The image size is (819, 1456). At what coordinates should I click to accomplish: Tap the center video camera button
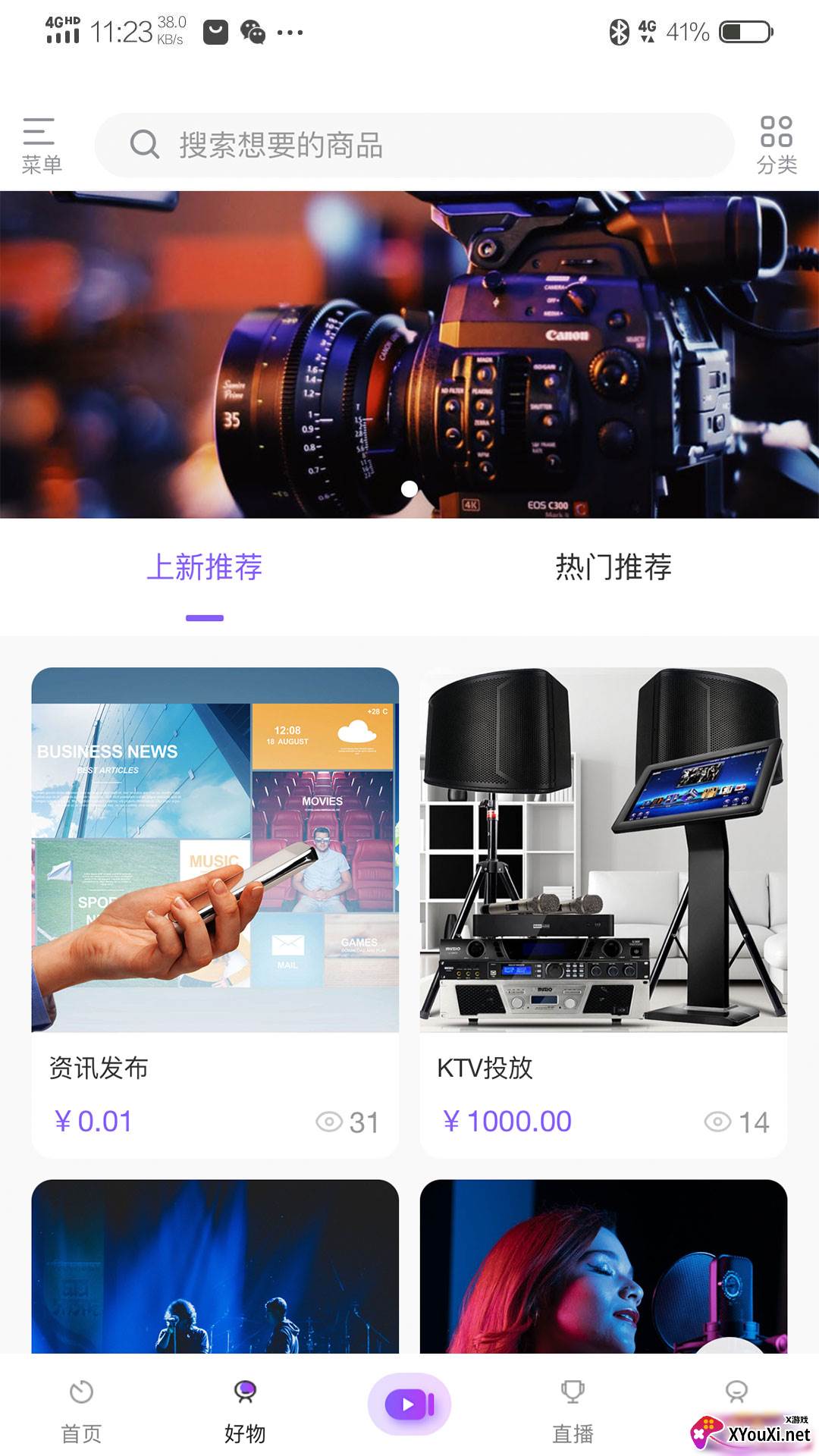(x=409, y=1404)
